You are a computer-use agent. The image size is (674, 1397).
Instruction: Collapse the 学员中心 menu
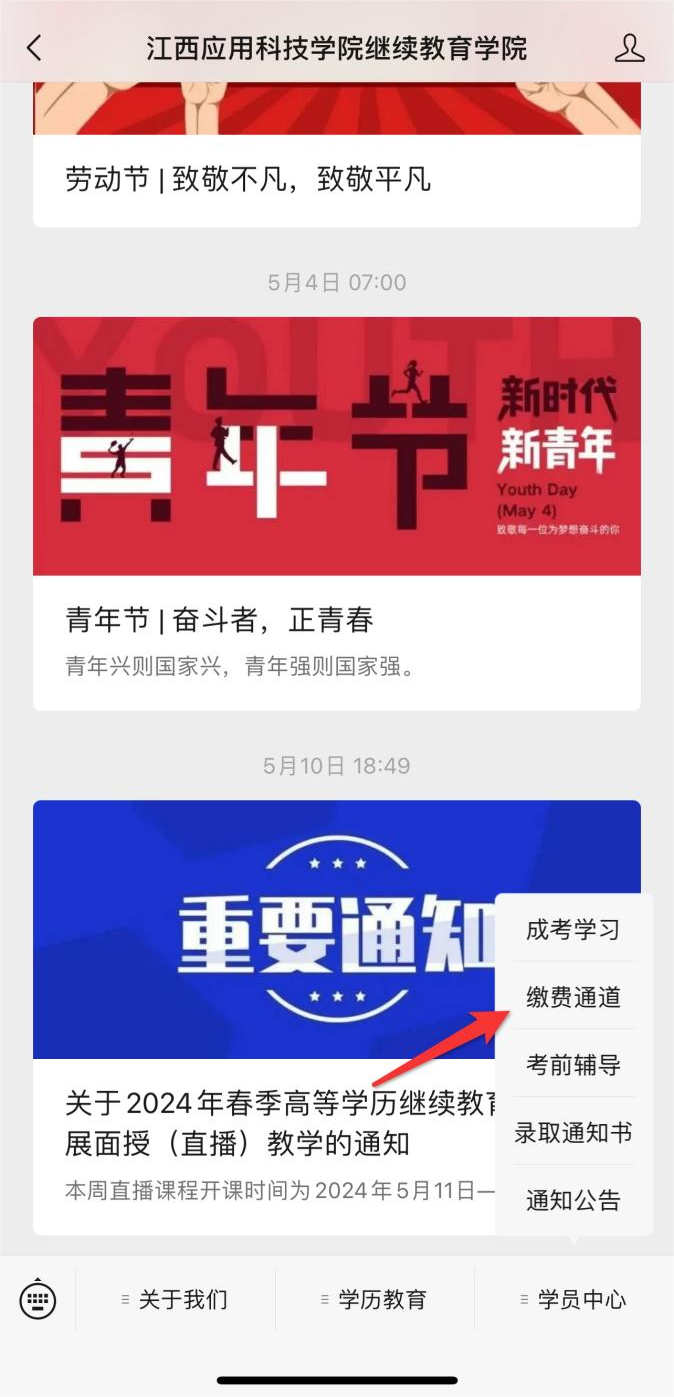click(574, 1300)
